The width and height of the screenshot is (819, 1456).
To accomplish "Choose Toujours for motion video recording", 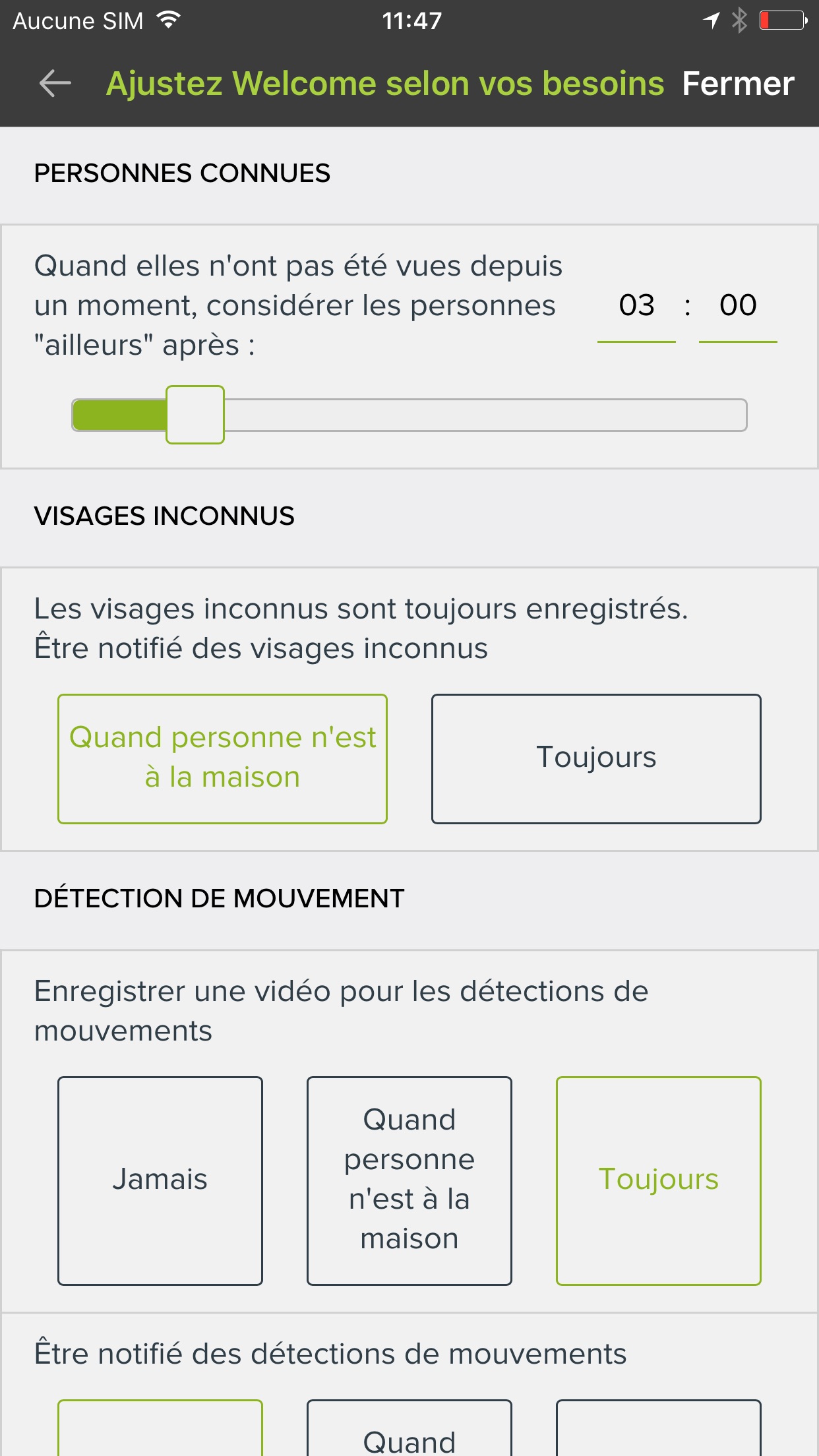I will pos(658,1180).
